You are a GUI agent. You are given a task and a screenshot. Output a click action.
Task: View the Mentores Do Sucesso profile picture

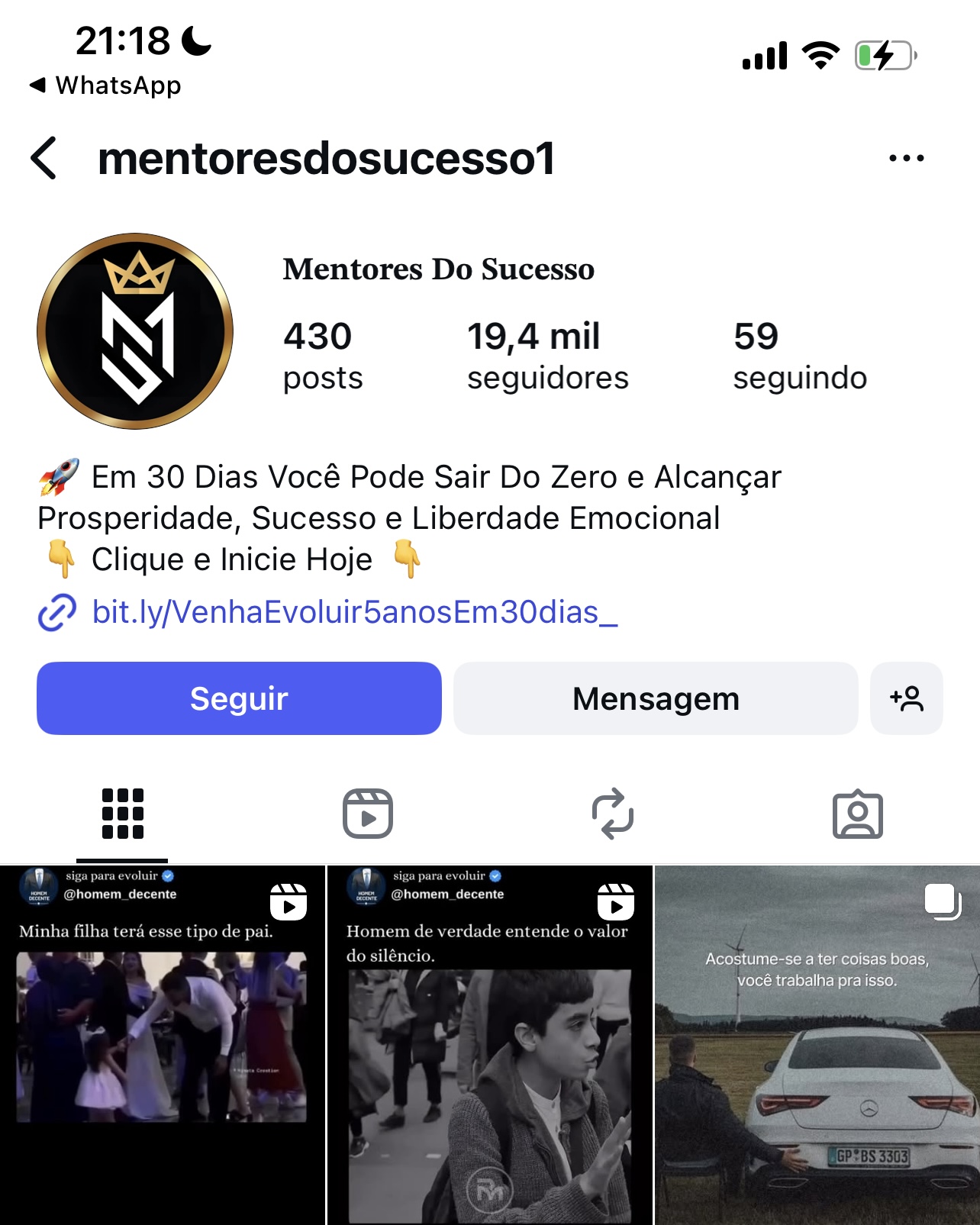pyautogui.click(x=135, y=331)
